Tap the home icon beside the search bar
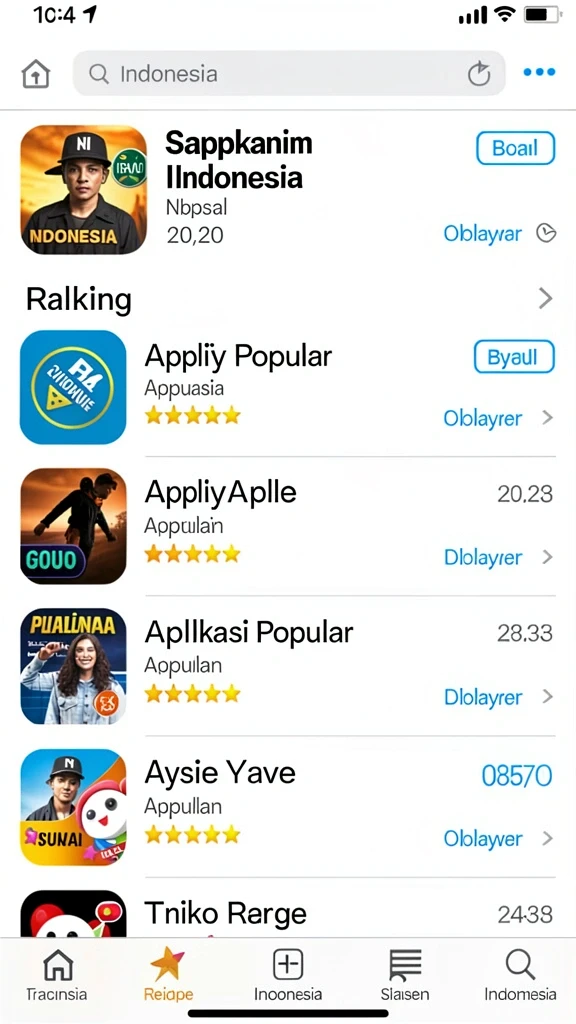 click(x=36, y=74)
